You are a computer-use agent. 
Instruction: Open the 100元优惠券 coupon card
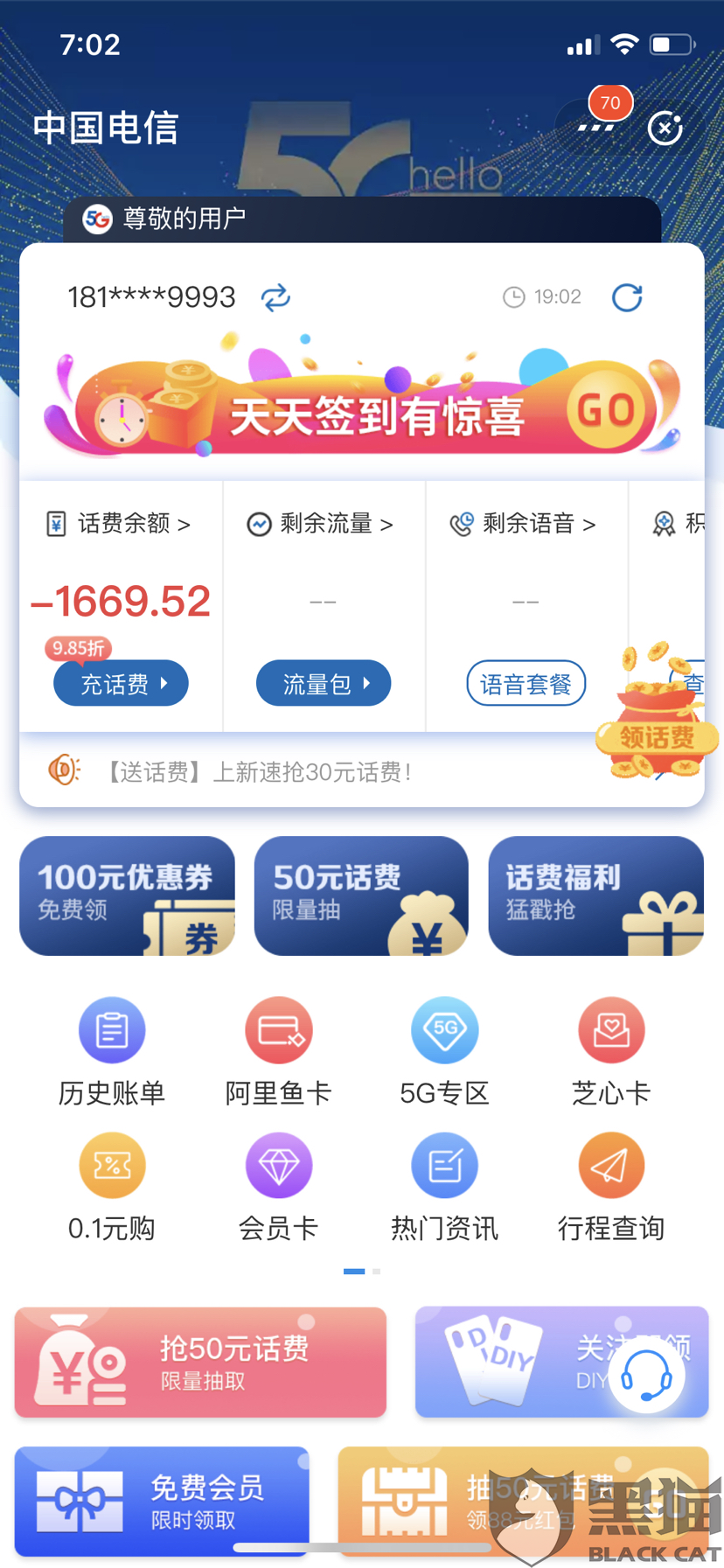tap(127, 896)
